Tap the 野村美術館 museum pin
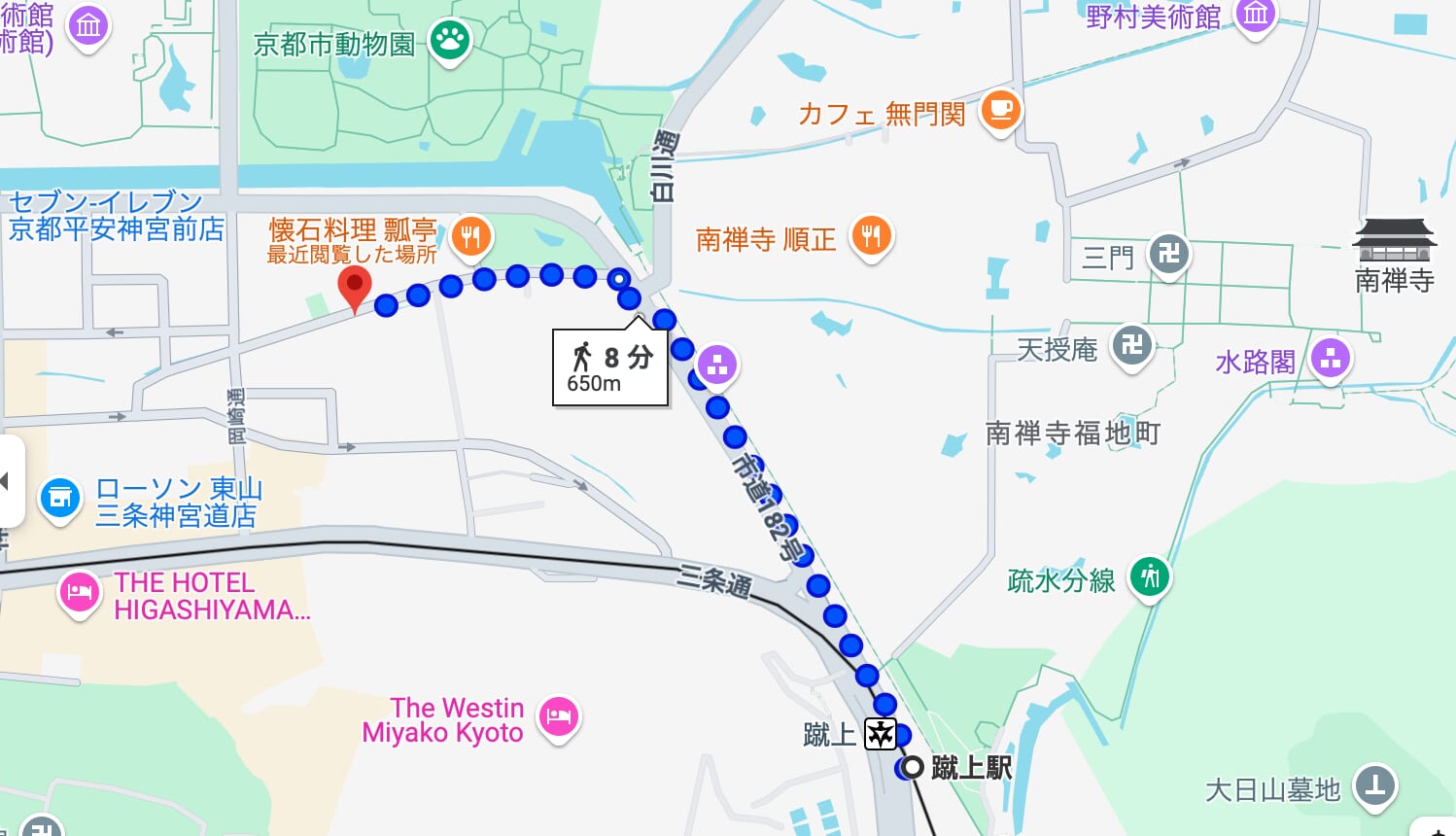The width and height of the screenshot is (1456, 836). 1255,15
